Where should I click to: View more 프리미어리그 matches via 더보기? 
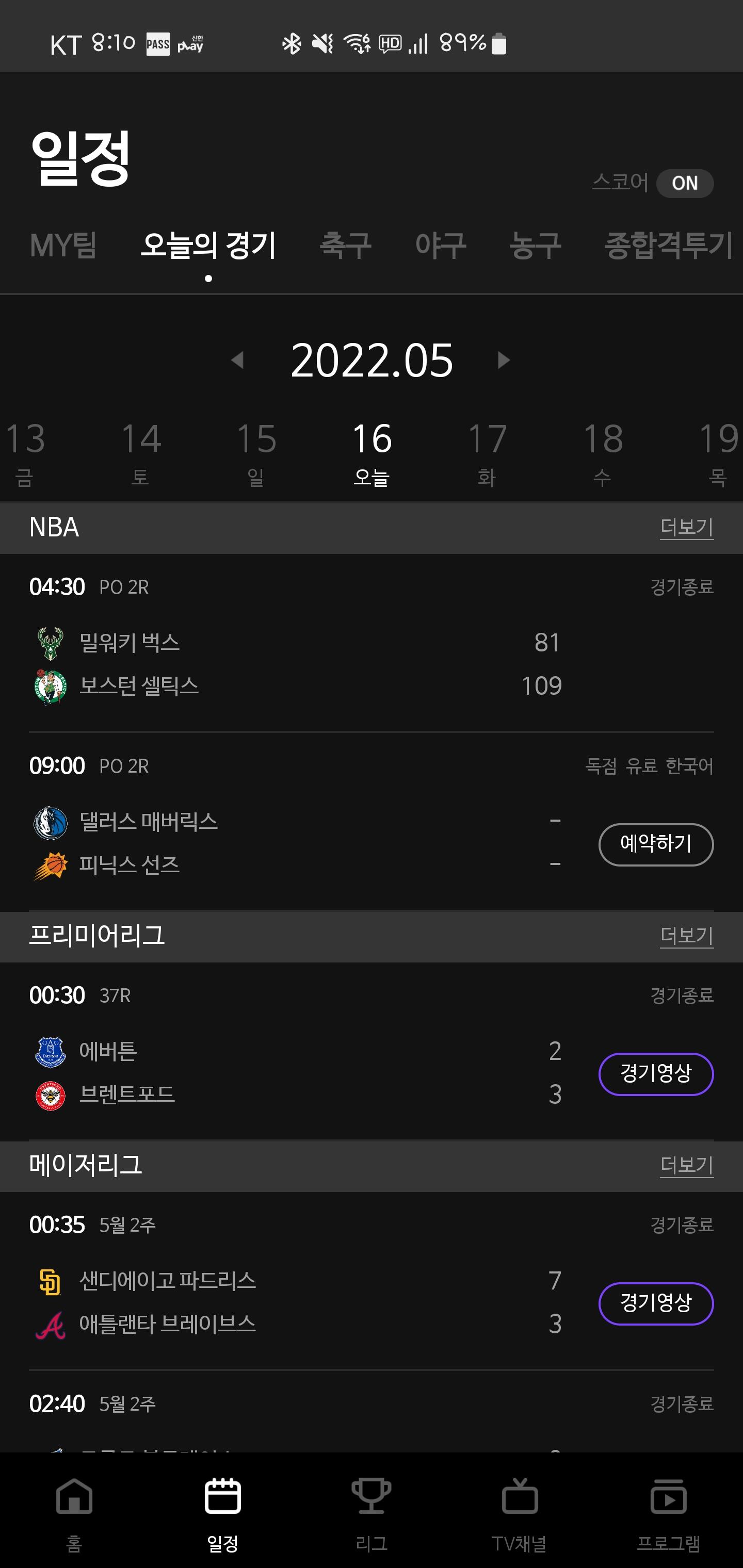tap(686, 936)
